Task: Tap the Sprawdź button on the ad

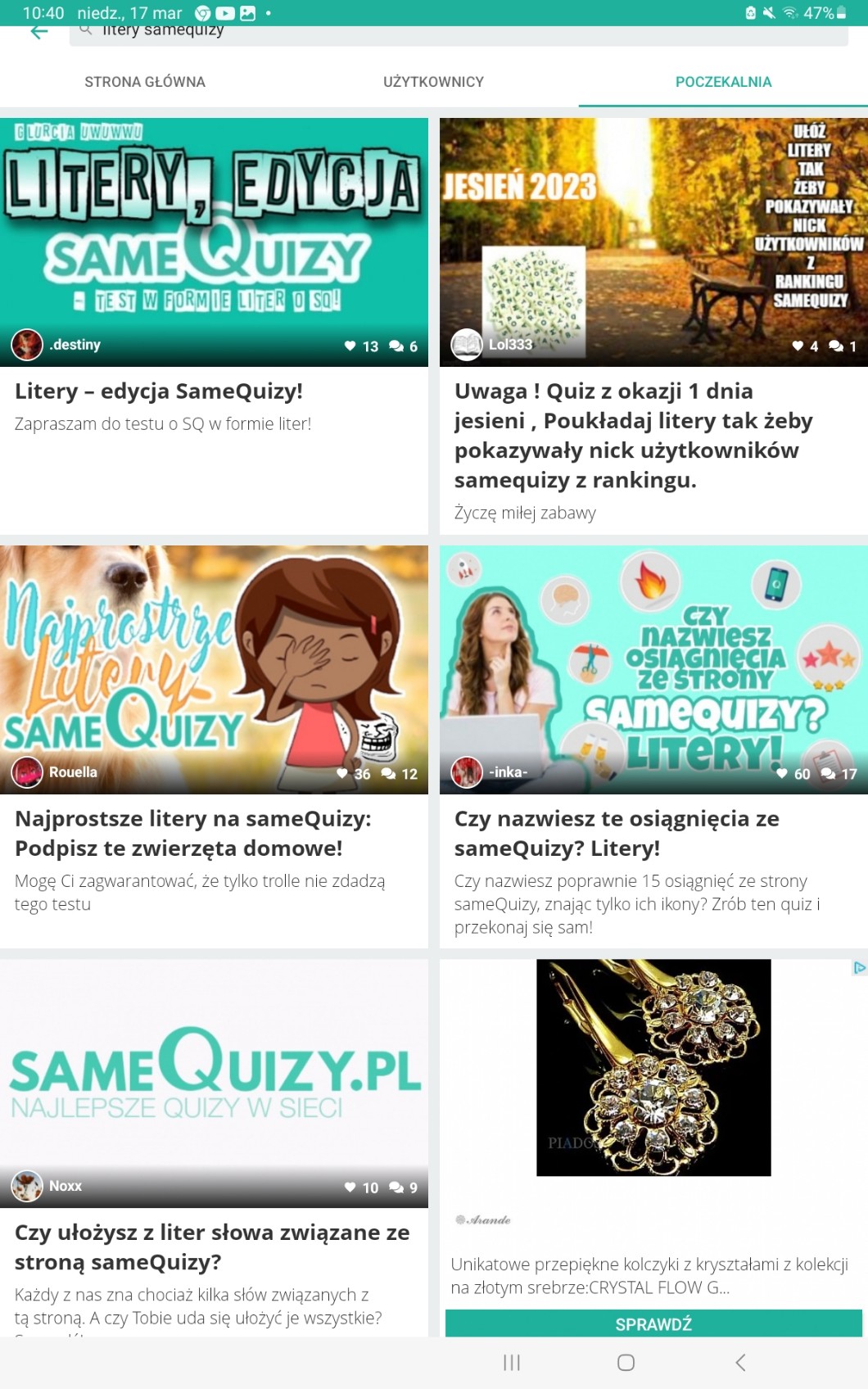Action: pos(653,1323)
